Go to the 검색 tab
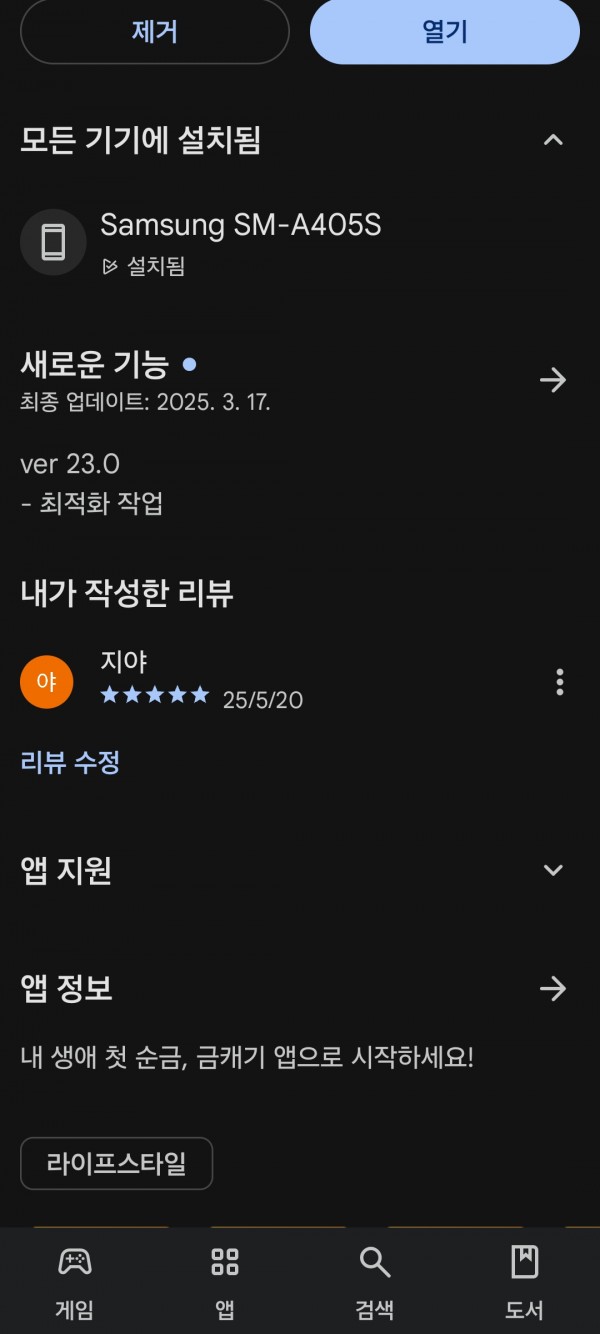 pos(375,1283)
